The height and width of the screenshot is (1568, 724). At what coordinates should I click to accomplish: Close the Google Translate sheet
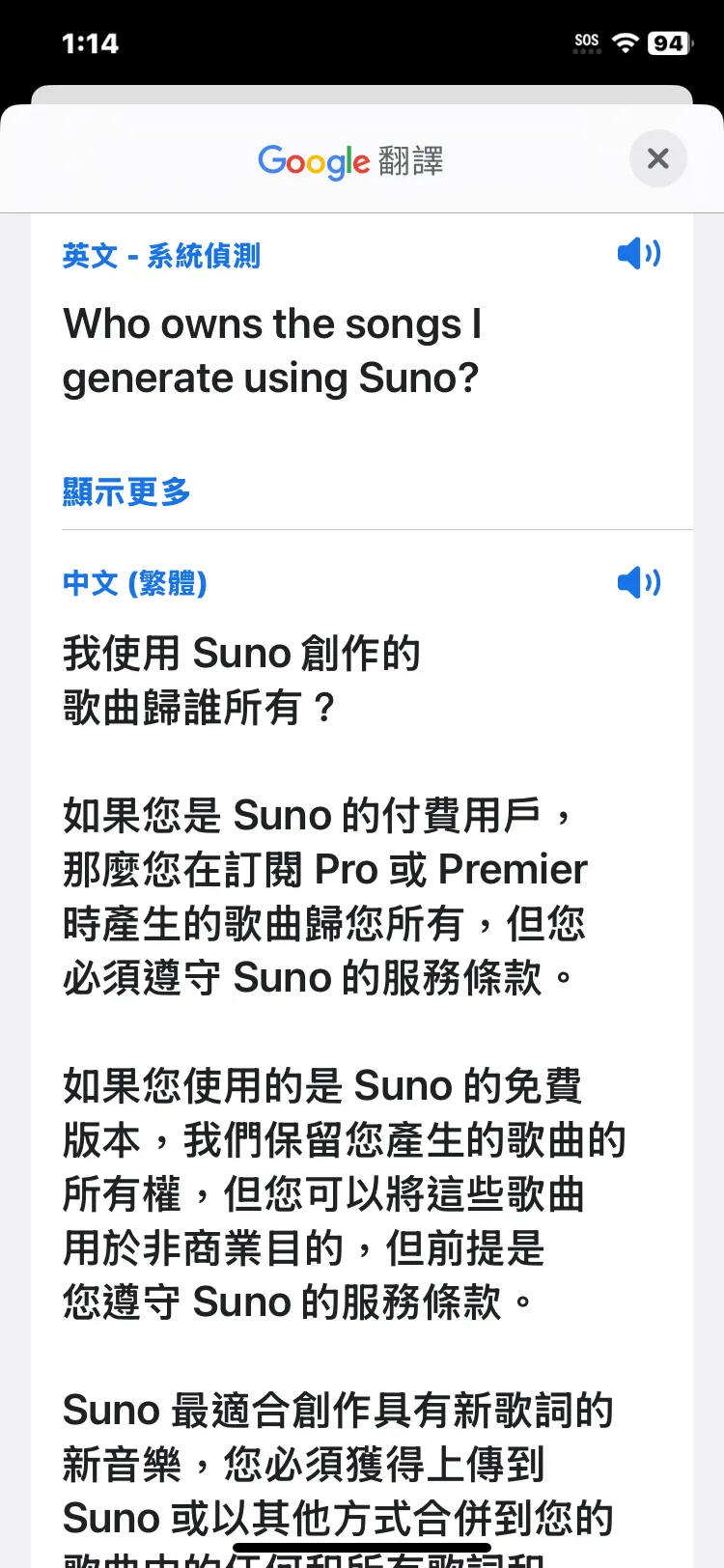pos(657,158)
